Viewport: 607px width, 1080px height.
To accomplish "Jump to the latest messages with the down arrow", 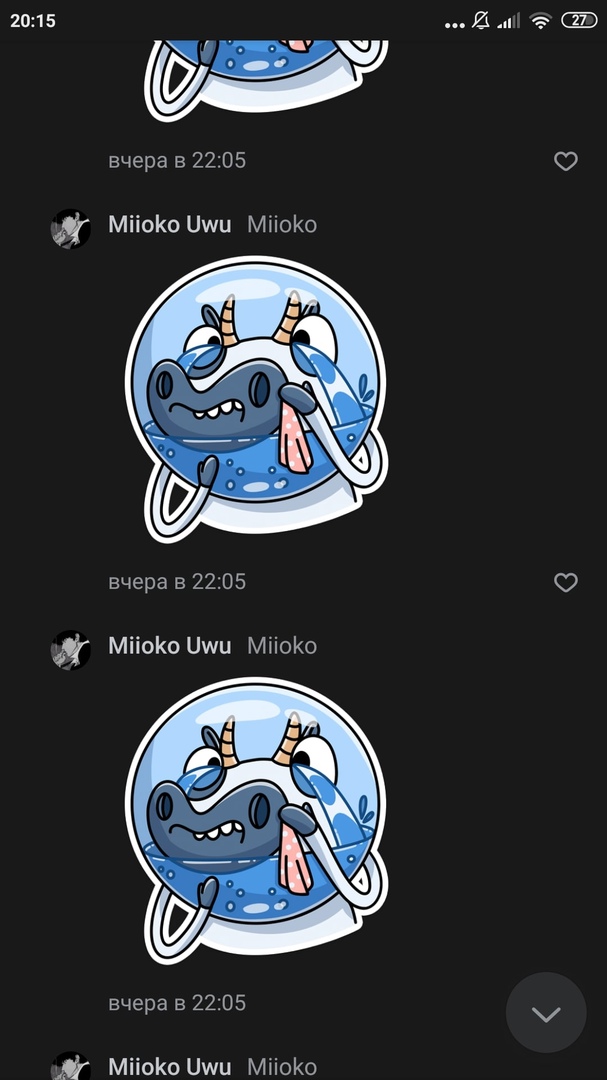I will (546, 1012).
